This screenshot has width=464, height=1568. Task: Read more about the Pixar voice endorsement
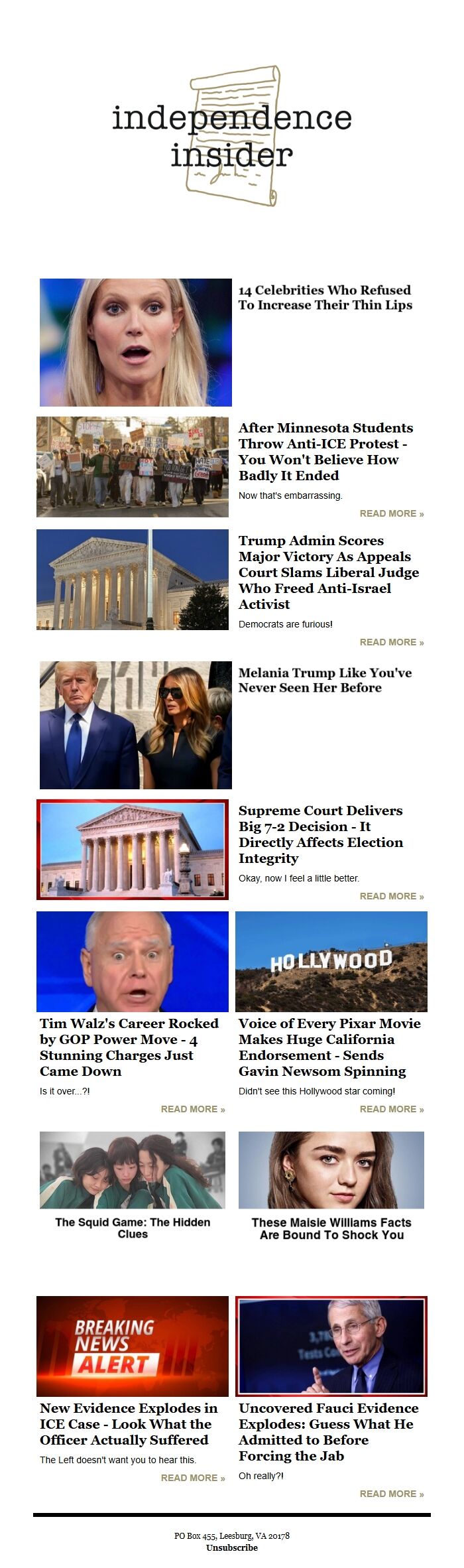pyautogui.click(x=391, y=1109)
